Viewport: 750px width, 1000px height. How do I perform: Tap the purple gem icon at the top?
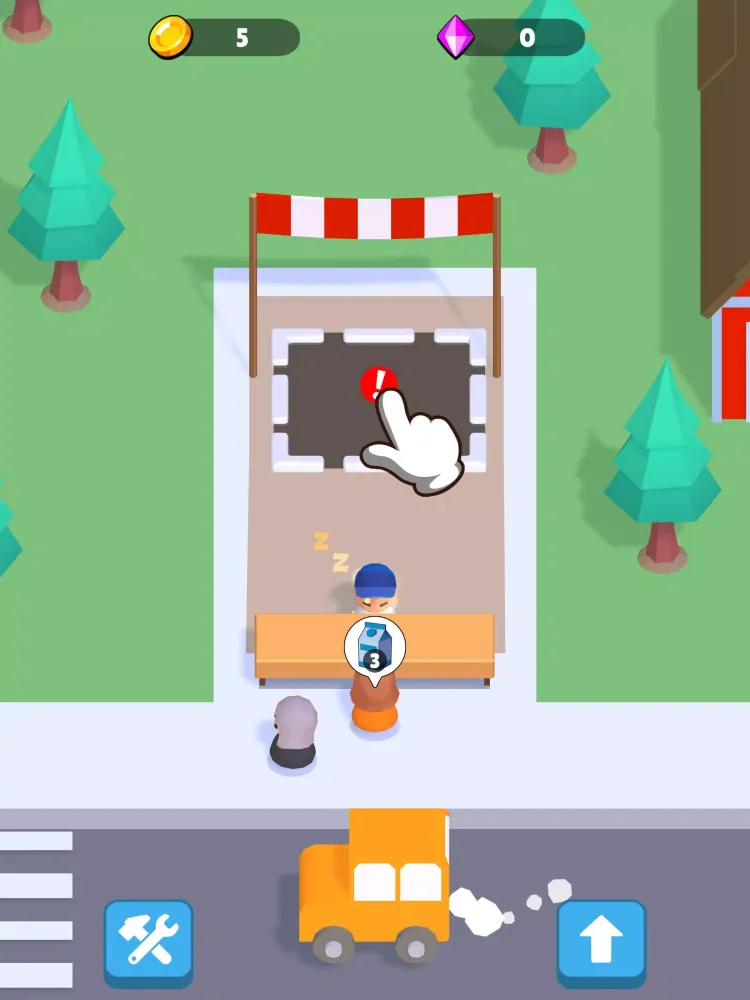[x=455, y=37]
